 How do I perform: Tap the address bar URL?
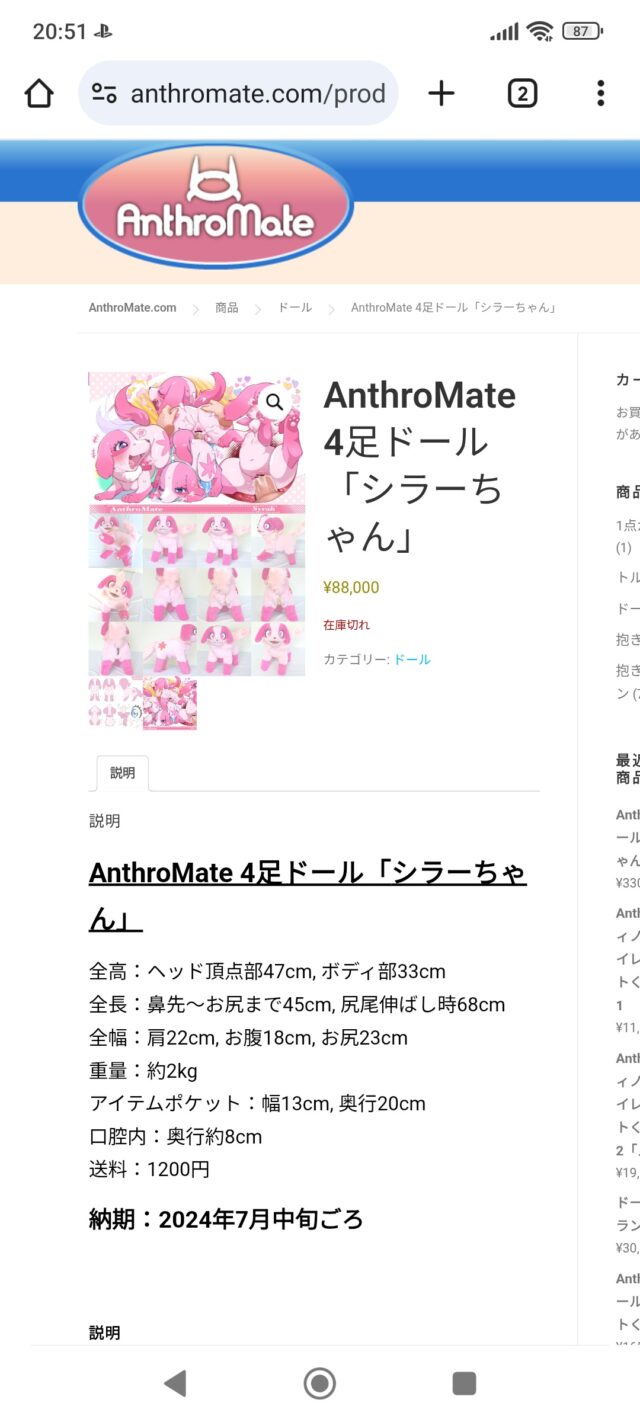point(257,94)
